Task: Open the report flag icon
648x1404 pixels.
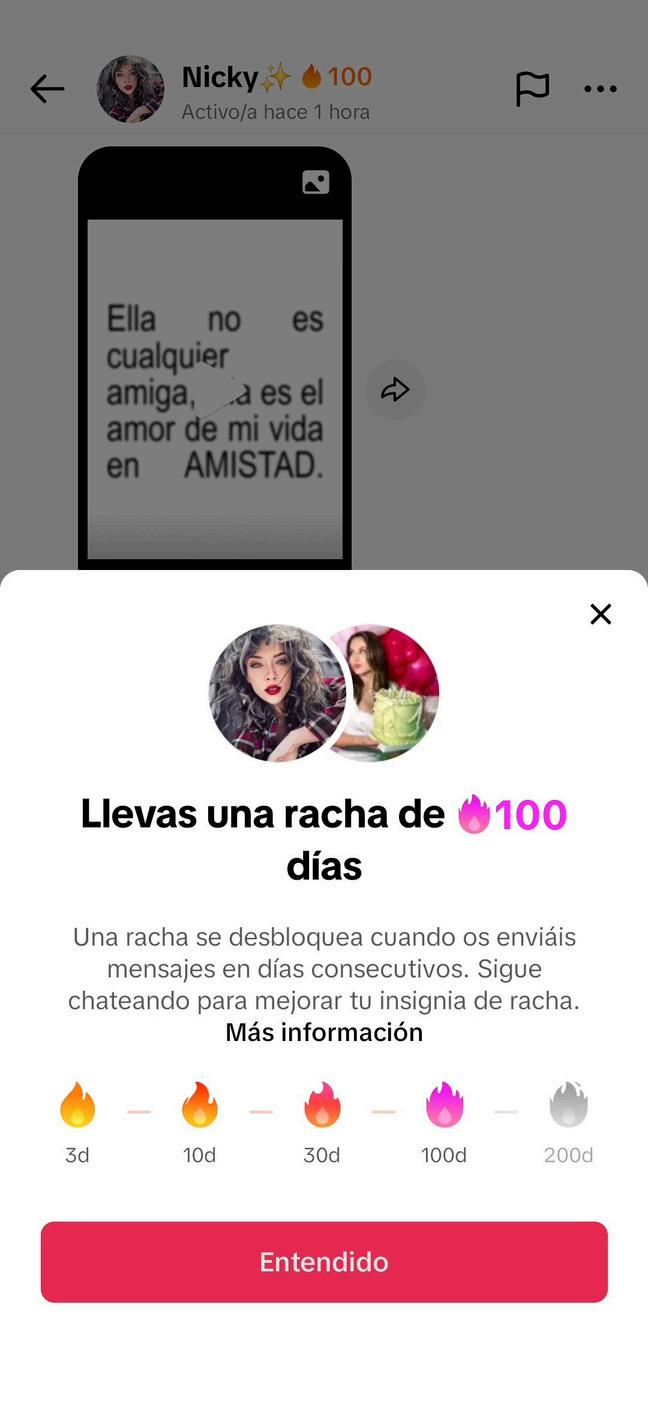Action: [532, 89]
